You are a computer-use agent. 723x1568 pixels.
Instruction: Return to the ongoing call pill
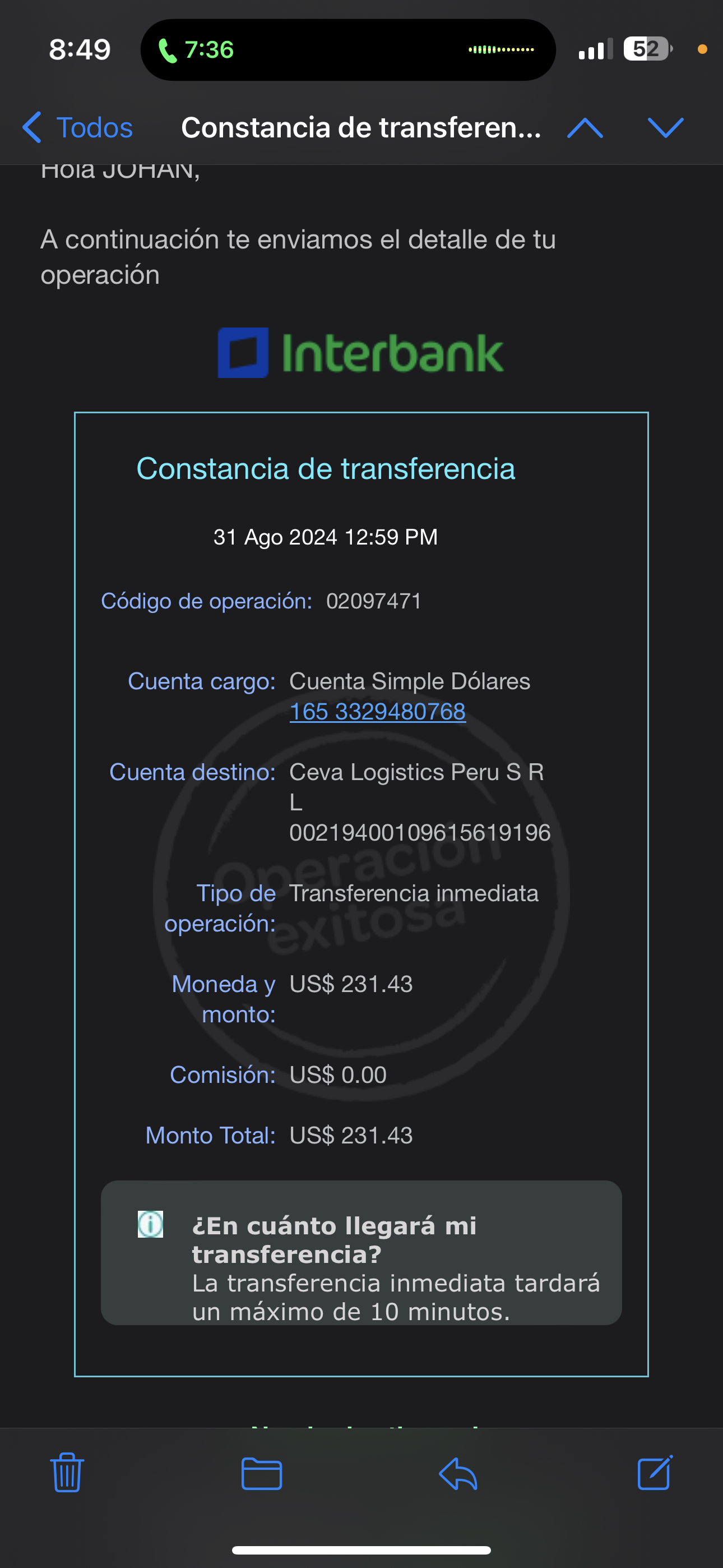[348, 50]
